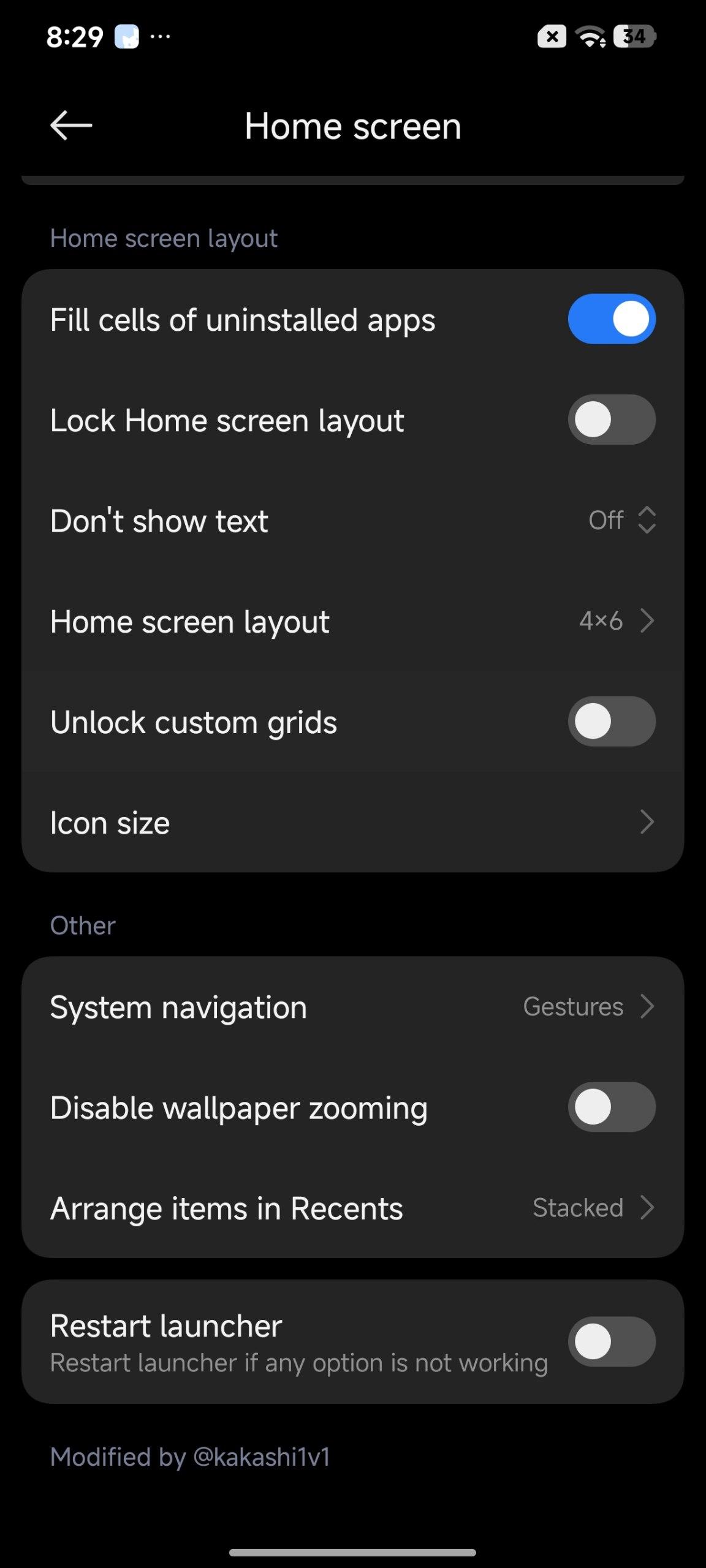Turn on Unlock custom grids

point(611,722)
